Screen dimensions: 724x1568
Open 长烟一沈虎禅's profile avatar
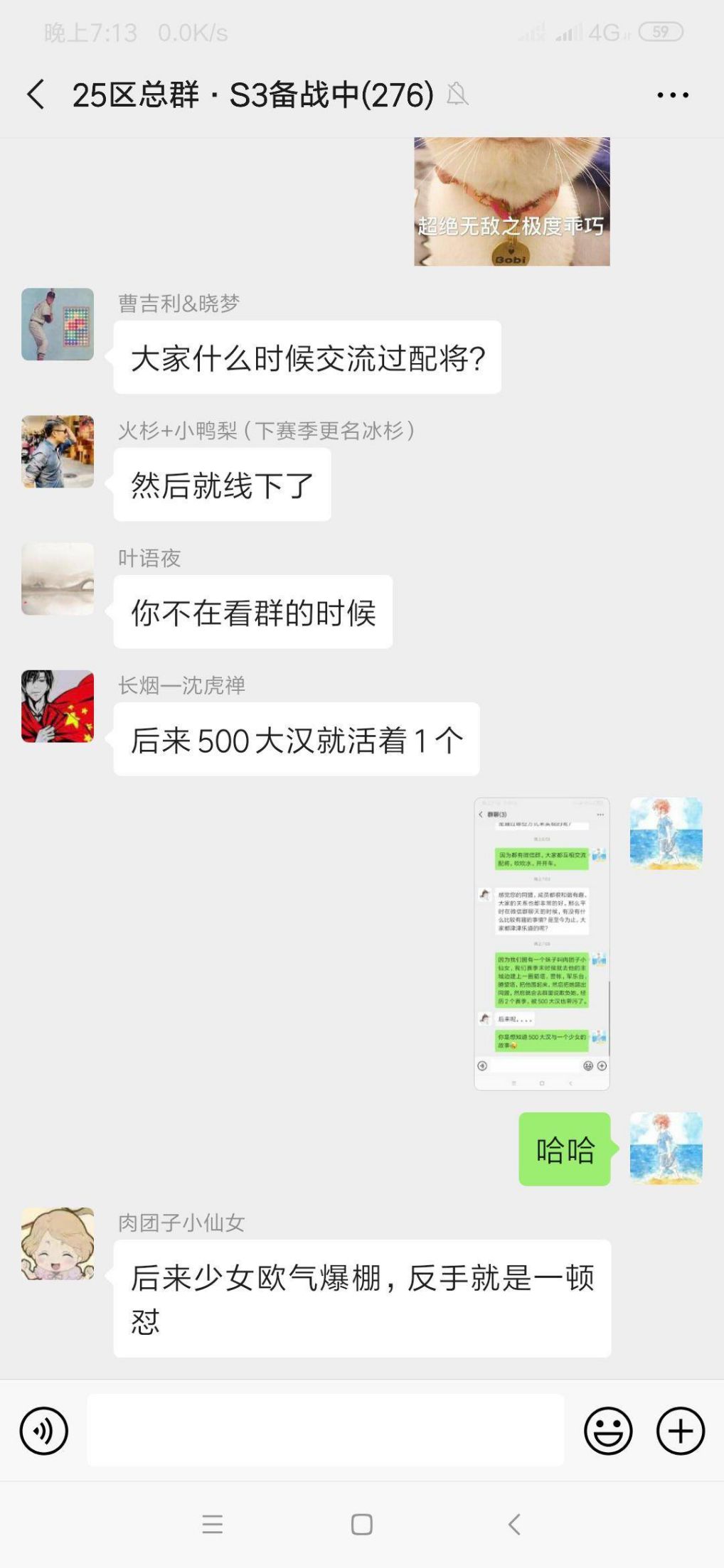58,706
